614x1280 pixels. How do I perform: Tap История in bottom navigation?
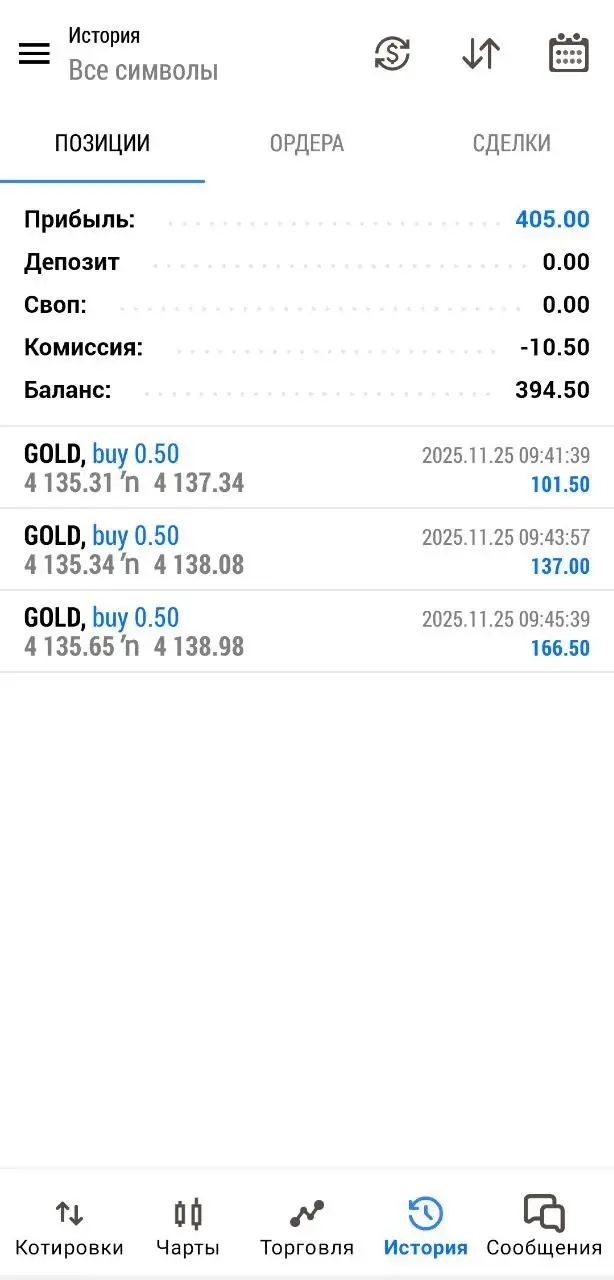425,1227
